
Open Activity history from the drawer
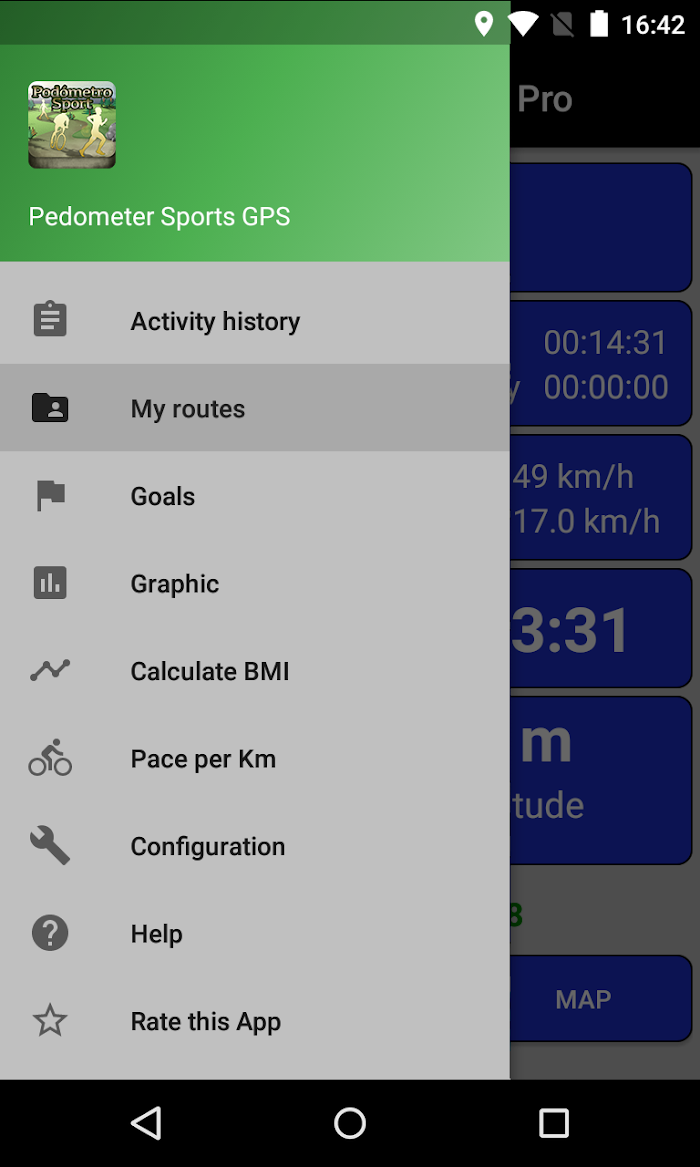click(x=254, y=321)
